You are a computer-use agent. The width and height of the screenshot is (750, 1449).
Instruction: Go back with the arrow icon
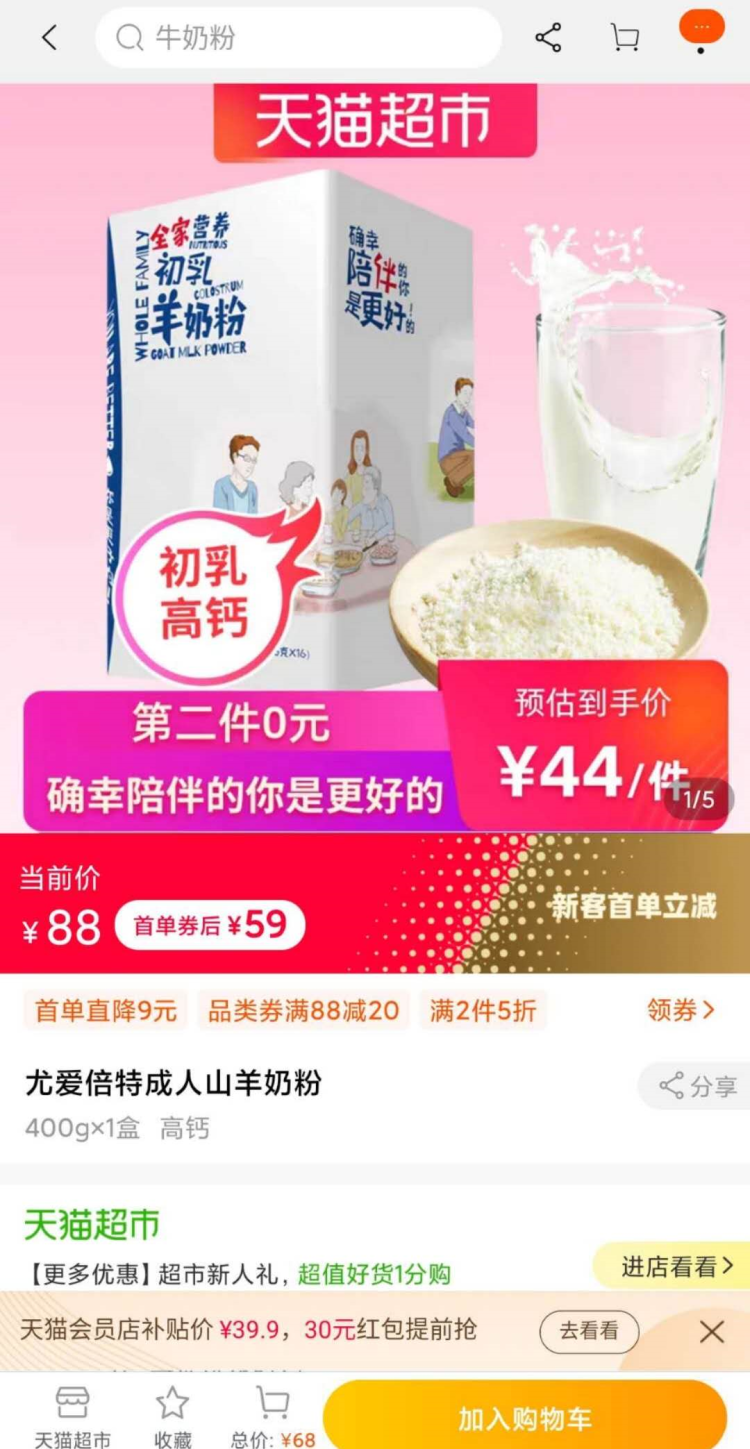click(49, 38)
